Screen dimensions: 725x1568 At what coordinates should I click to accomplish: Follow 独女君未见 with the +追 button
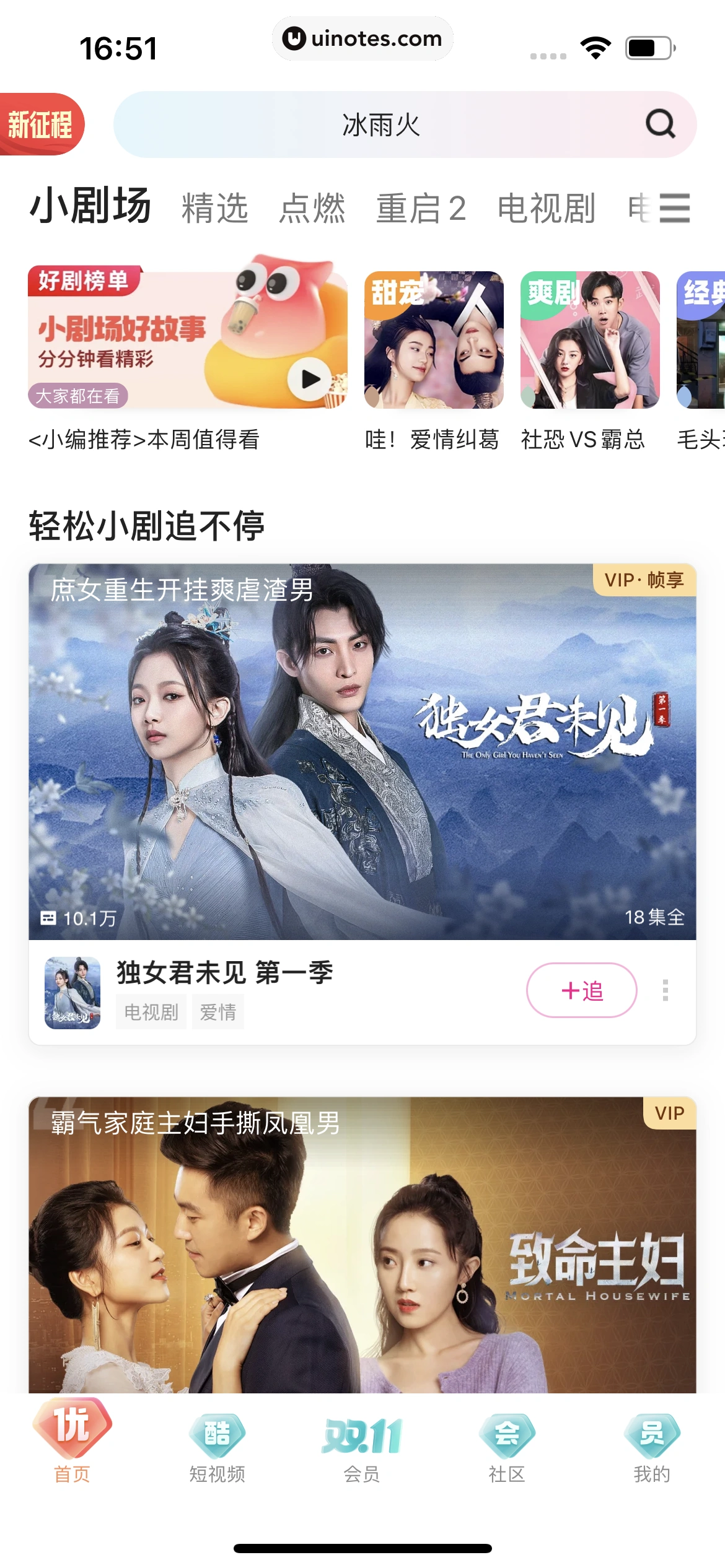(x=581, y=990)
